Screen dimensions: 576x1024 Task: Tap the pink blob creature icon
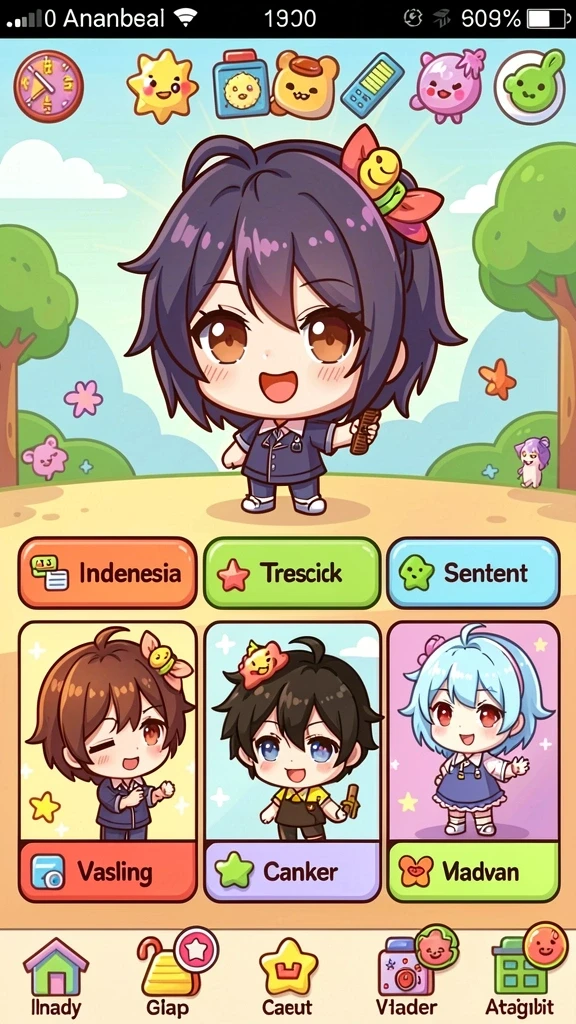[x=447, y=85]
